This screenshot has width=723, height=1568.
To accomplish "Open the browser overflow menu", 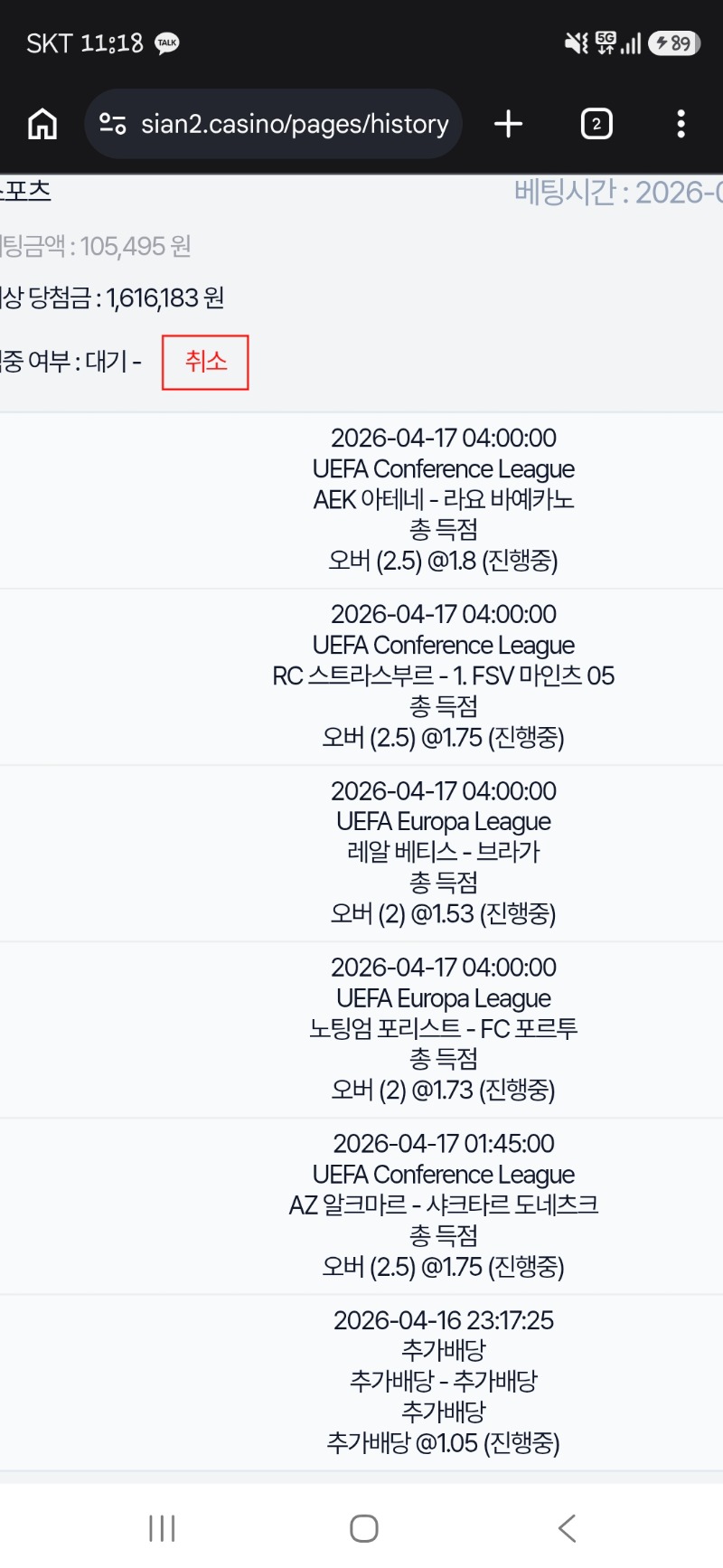I will (681, 124).
